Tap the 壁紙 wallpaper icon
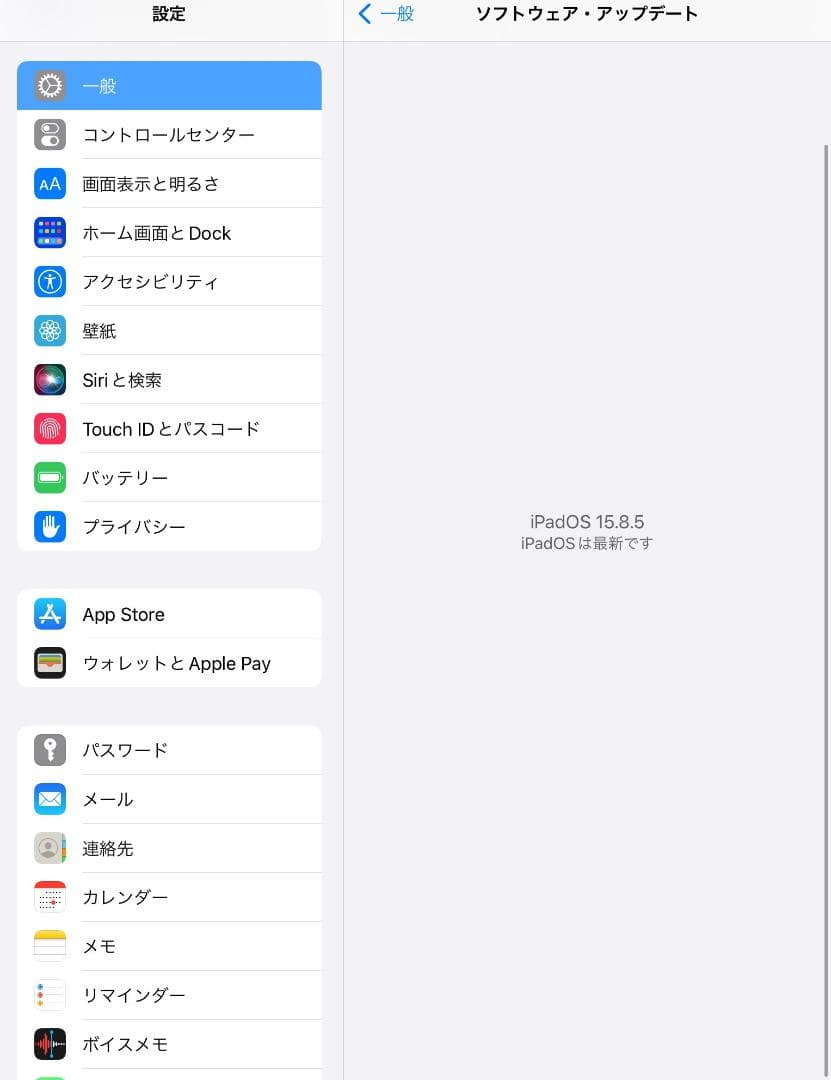Image resolution: width=831 pixels, height=1080 pixels. tap(49, 330)
